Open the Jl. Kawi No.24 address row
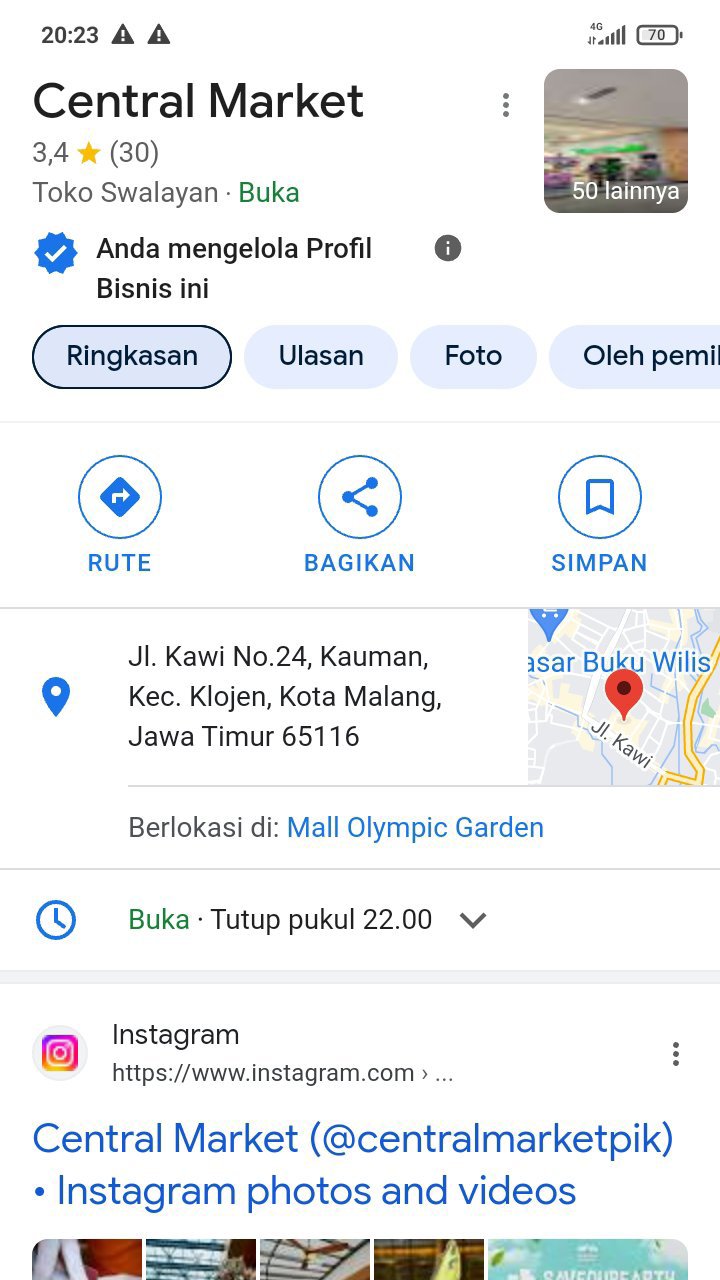The height and width of the screenshot is (1280, 720). click(285, 697)
